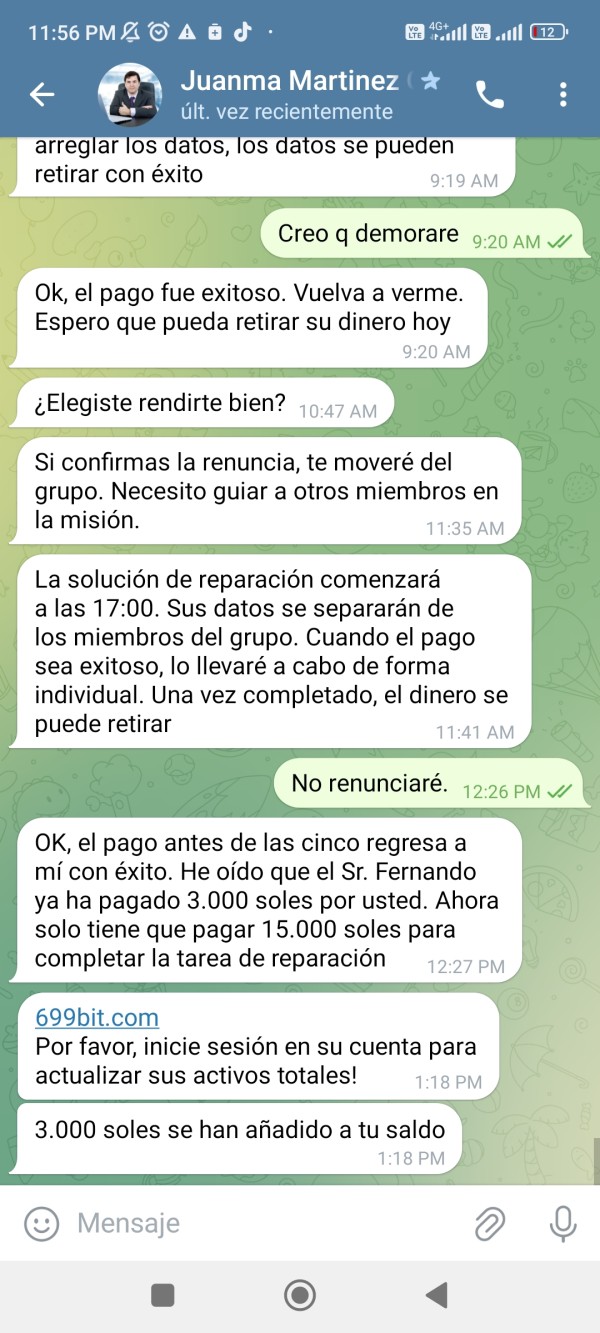The height and width of the screenshot is (1333, 600).
Task: Open the three-dot overflow menu
Action: [564, 95]
